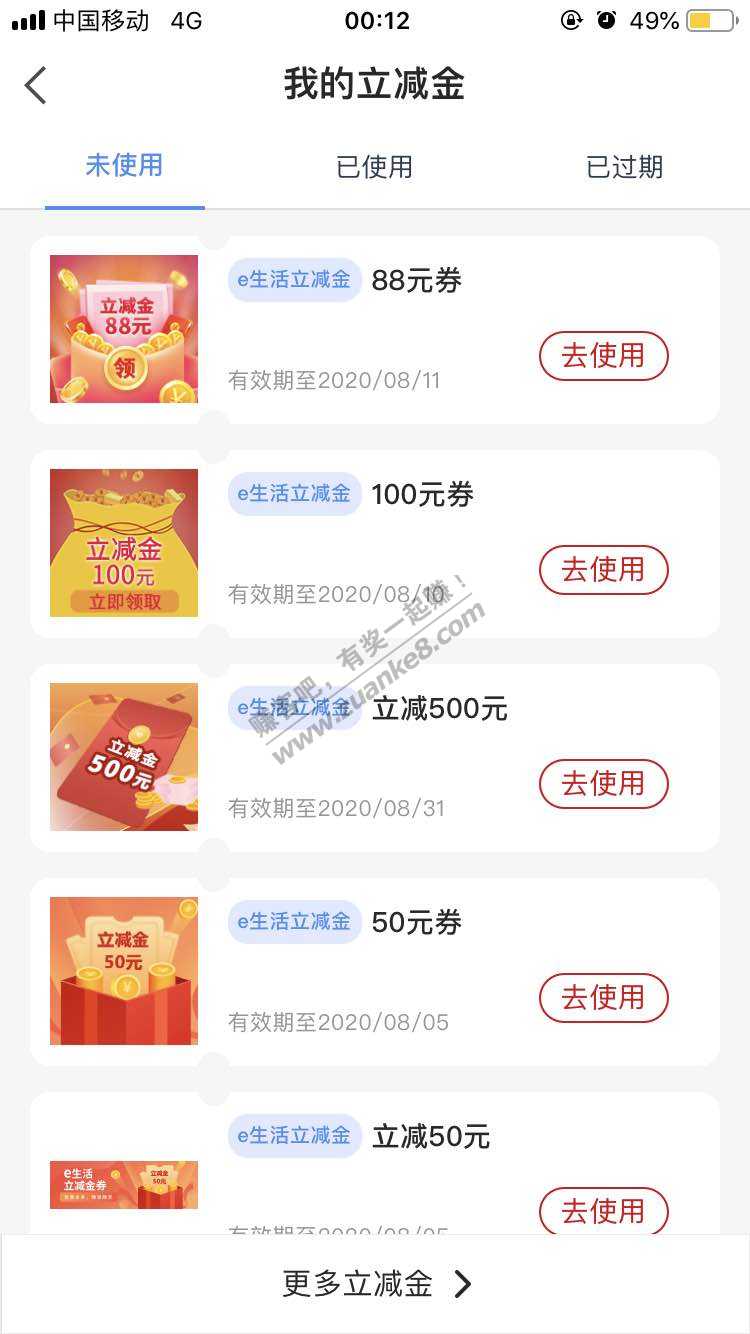This screenshot has width=750, height=1334.
Task: Go back from 我的立减金 page
Action: click(x=36, y=86)
